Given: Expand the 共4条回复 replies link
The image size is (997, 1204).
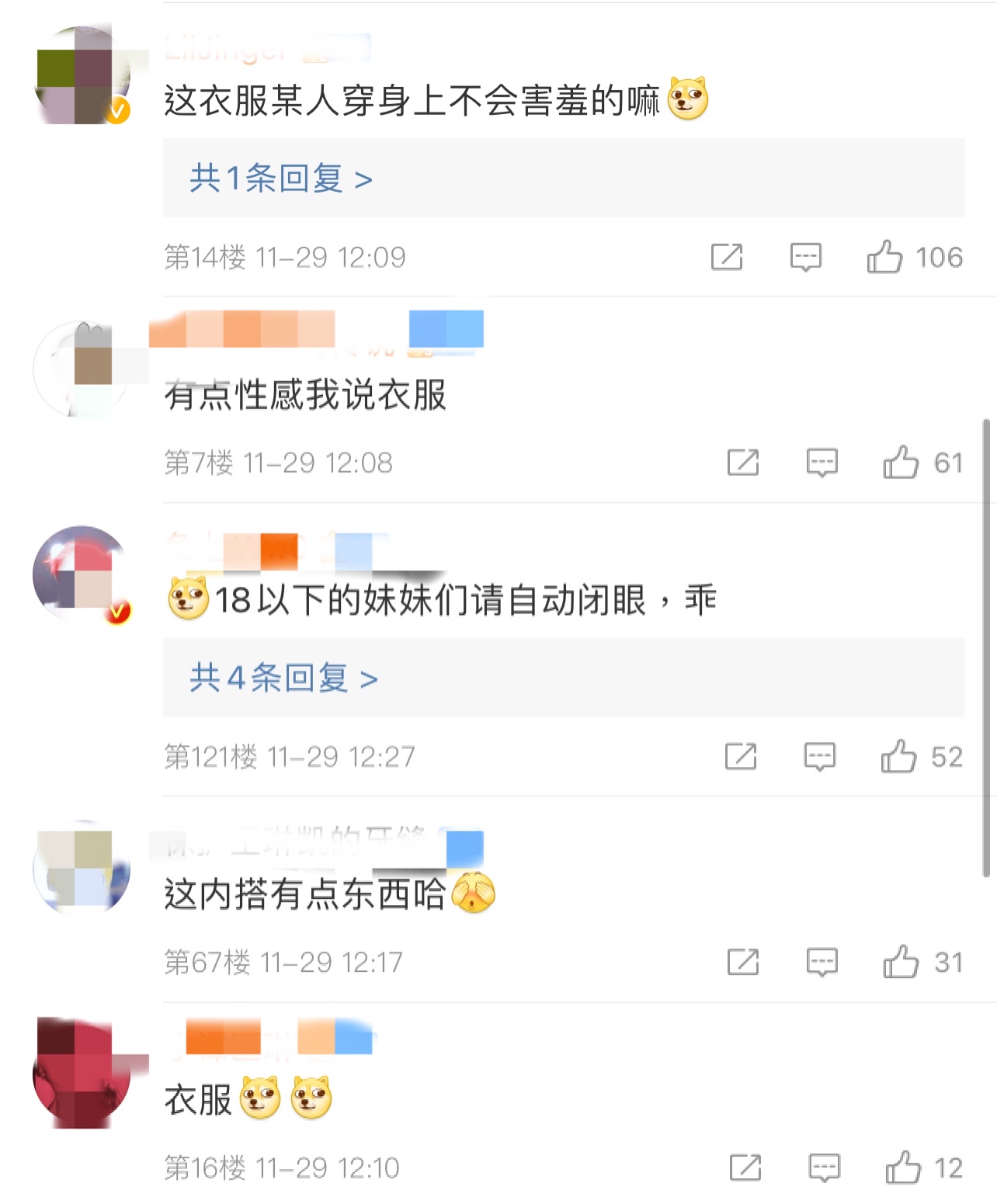Looking at the screenshot, I should pos(283,679).
